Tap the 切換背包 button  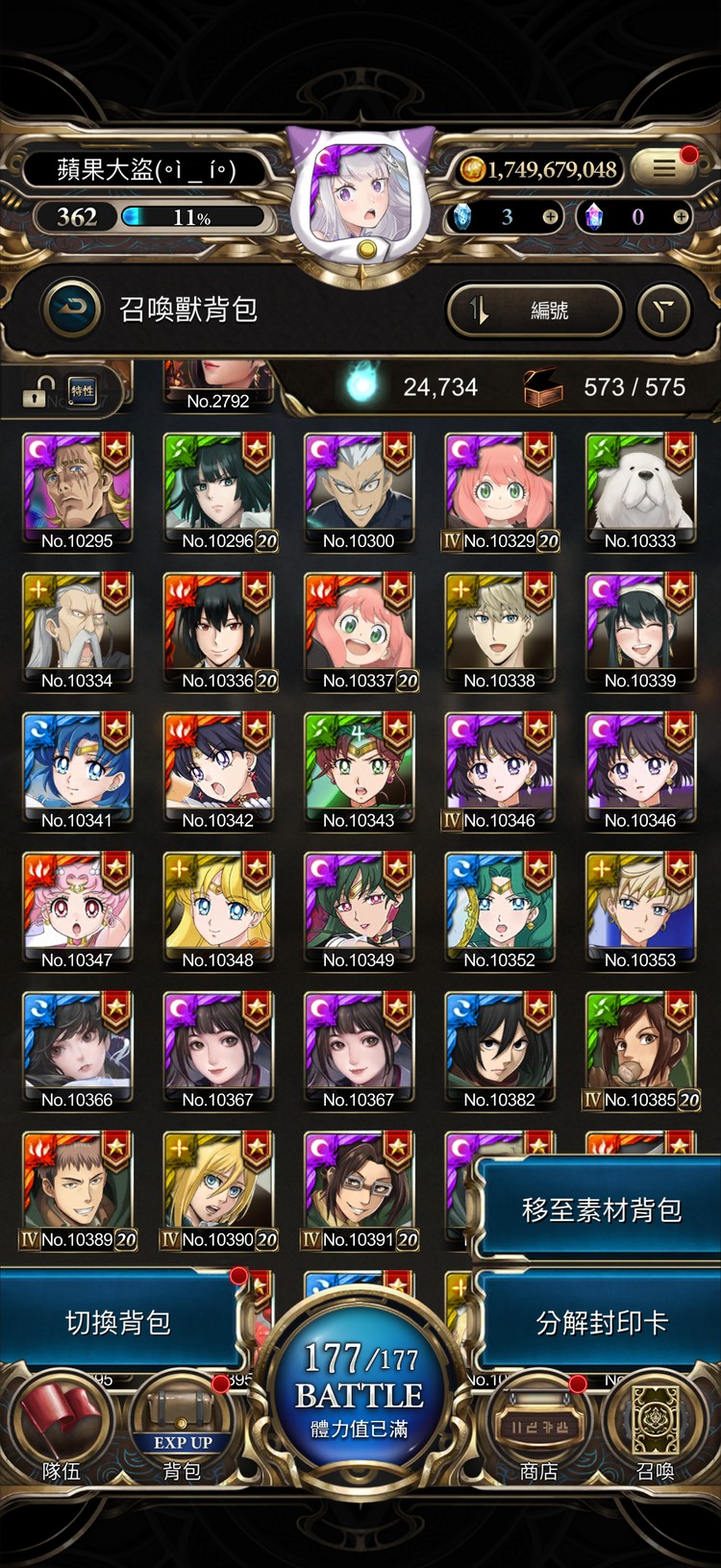pyautogui.click(x=117, y=1322)
